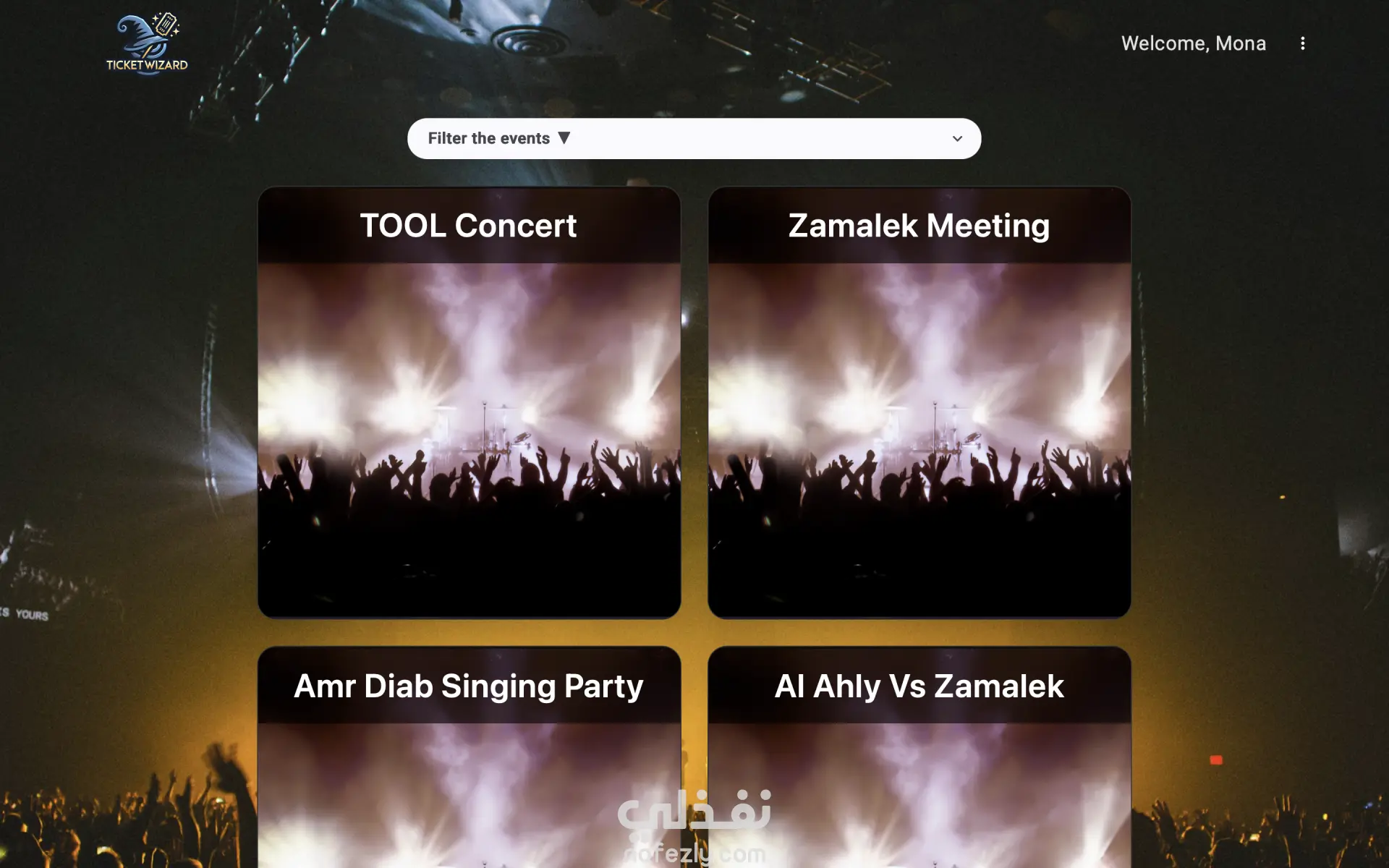Viewport: 1389px width, 868px height.
Task: Expand the Filter the events dropdown
Action: [694, 138]
